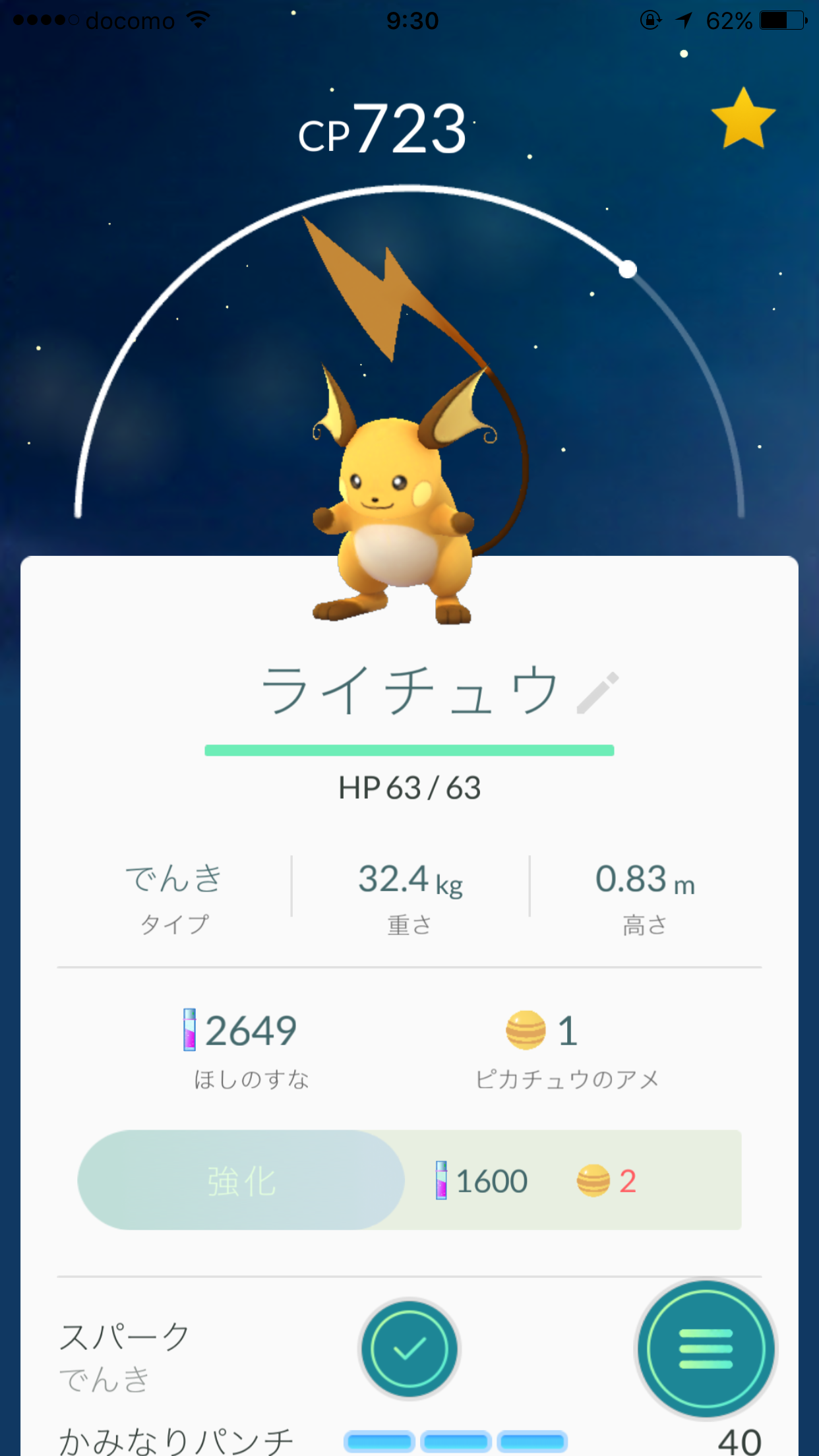Tap the HP 63 / 63 text
The image size is (819, 1456).
tap(409, 788)
